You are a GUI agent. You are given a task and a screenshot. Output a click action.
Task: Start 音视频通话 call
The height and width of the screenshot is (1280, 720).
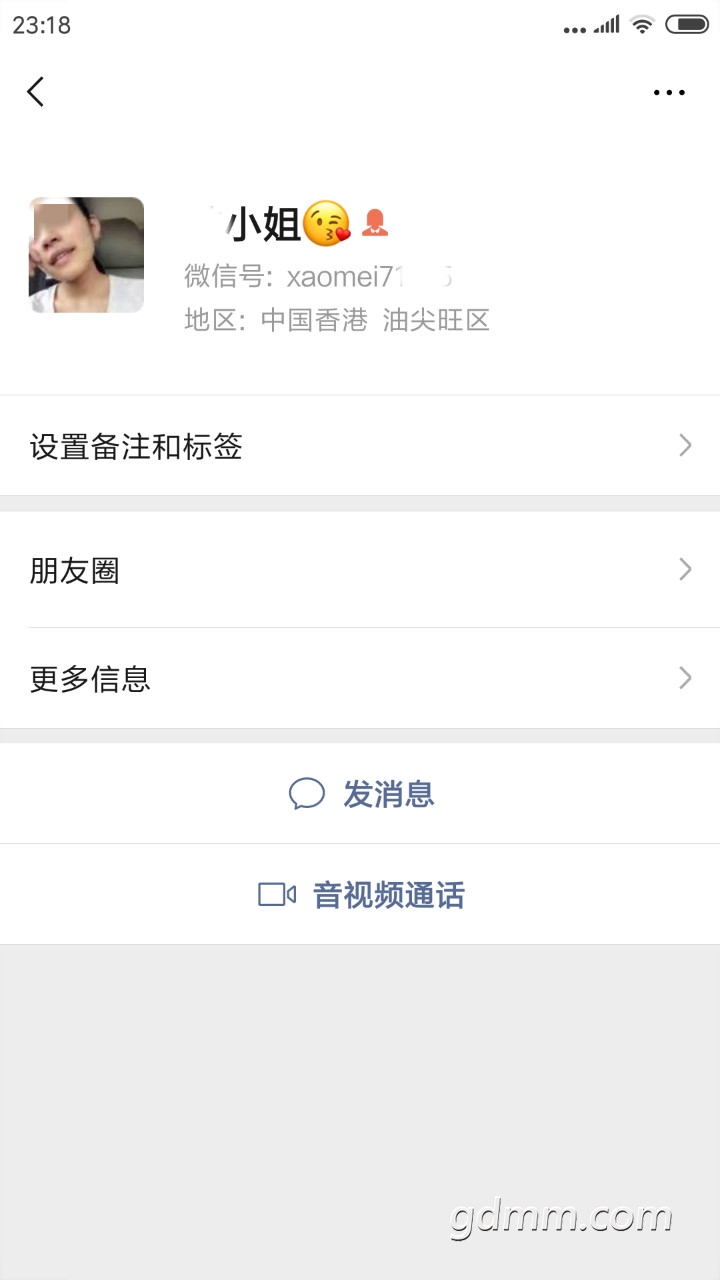coord(362,894)
